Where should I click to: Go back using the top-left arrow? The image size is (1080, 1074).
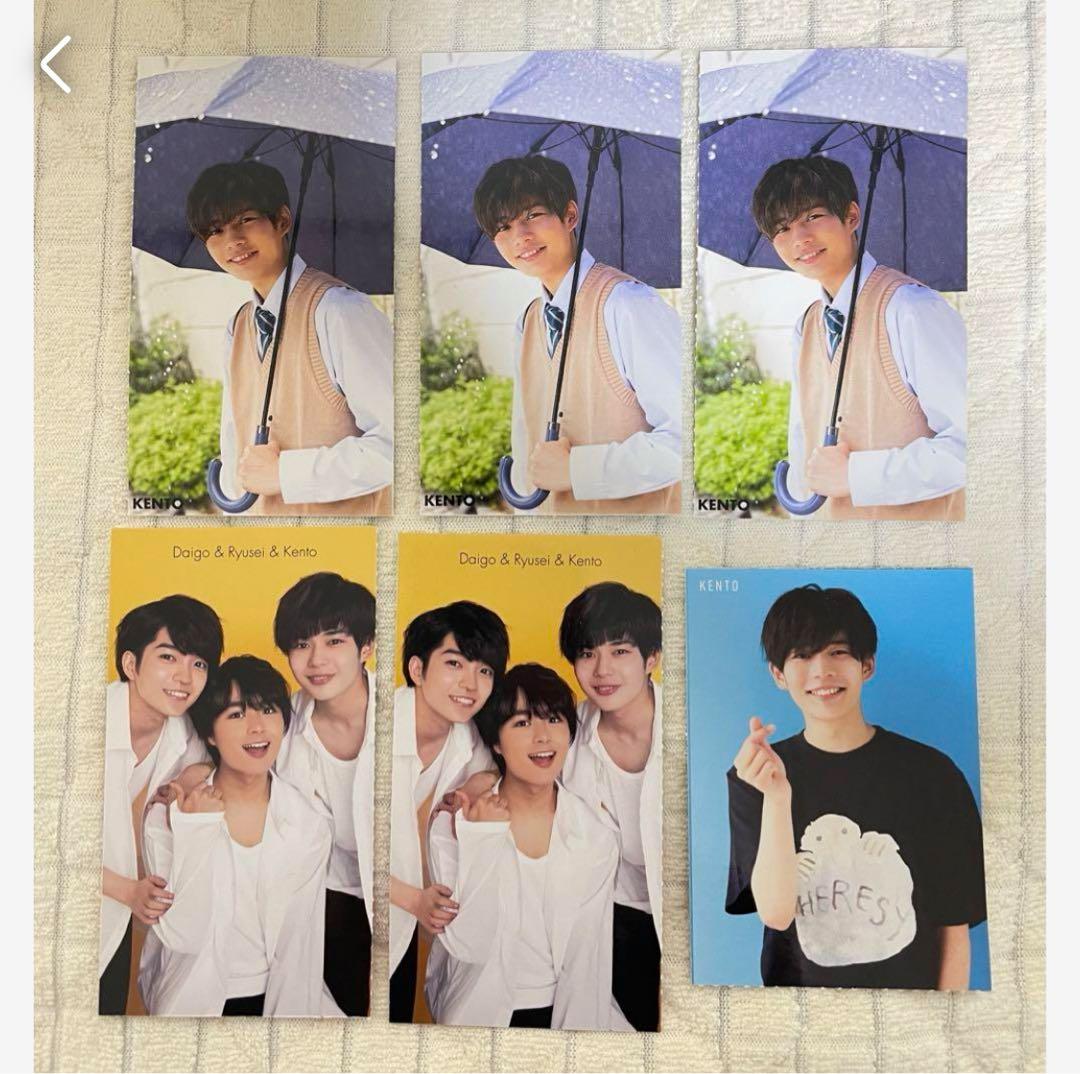[55, 65]
